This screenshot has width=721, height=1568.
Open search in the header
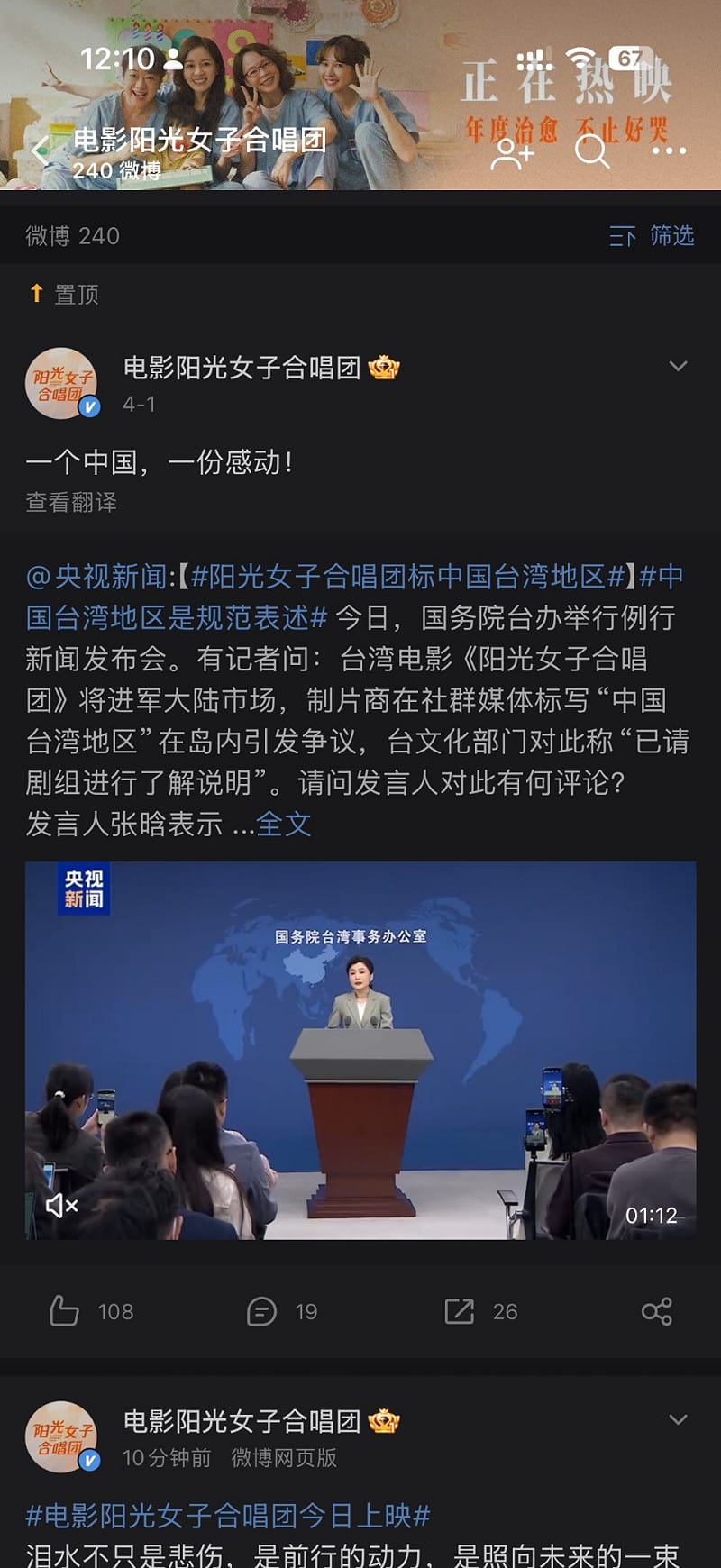coord(591,151)
